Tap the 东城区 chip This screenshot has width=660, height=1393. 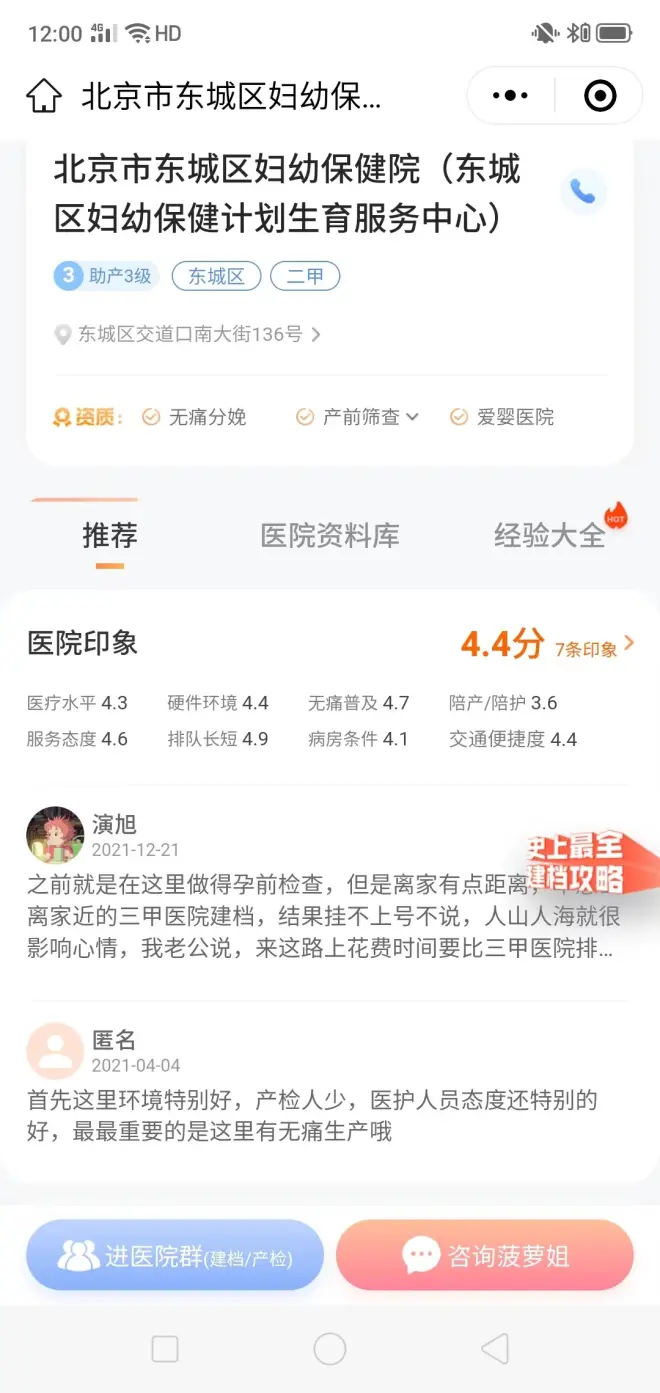pos(216,276)
